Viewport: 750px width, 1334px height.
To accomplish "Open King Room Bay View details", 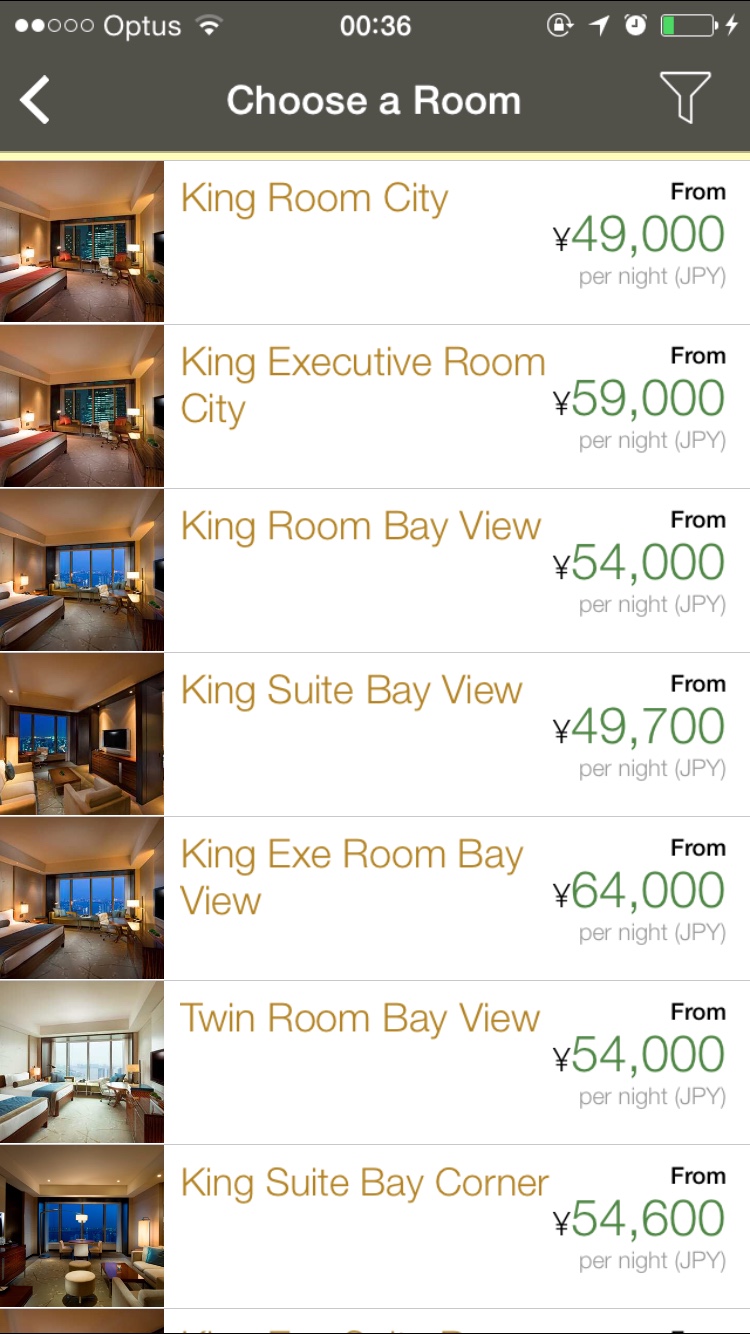I will pos(375,569).
